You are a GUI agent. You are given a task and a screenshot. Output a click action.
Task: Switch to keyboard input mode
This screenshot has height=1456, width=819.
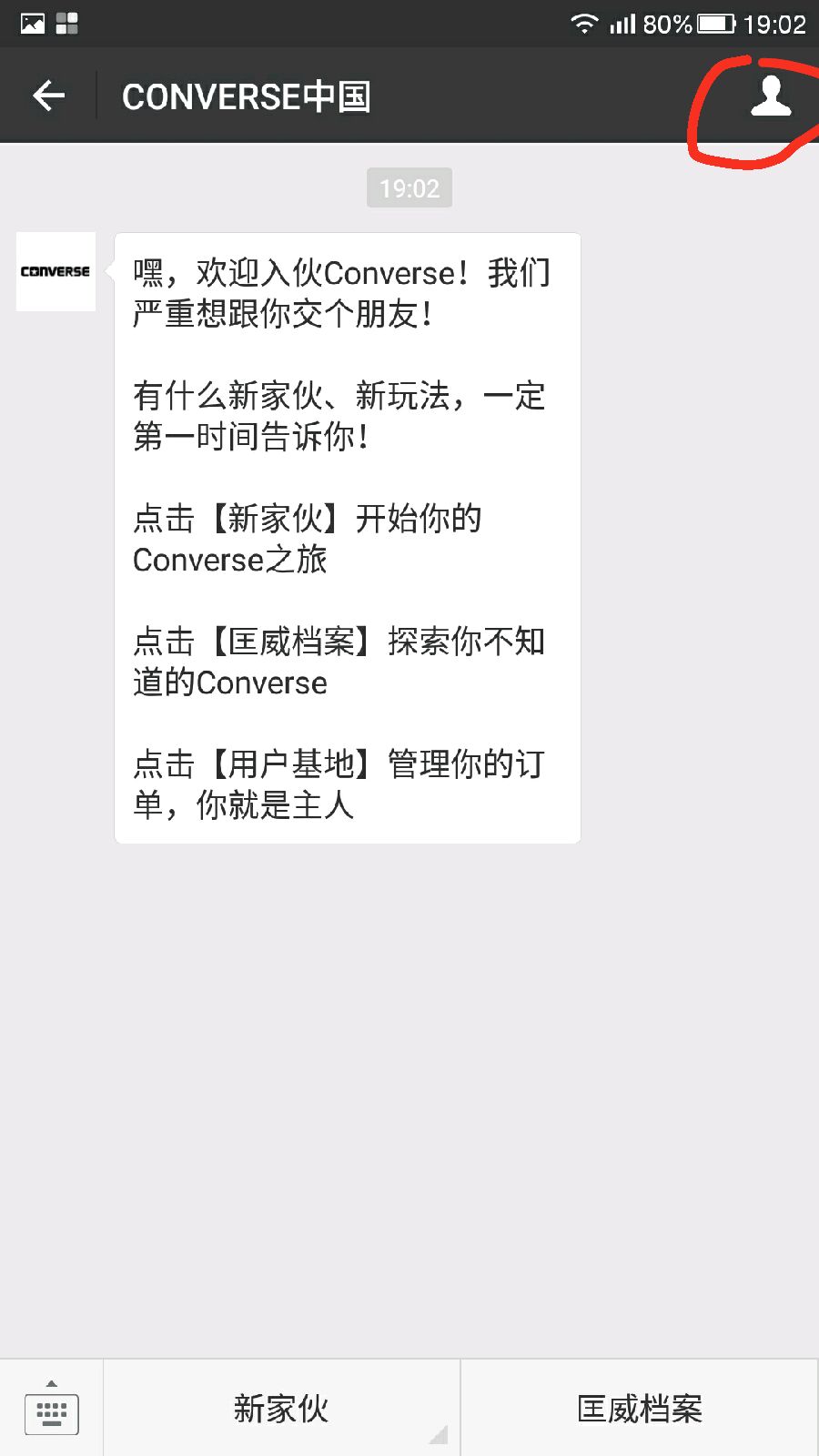52,1409
